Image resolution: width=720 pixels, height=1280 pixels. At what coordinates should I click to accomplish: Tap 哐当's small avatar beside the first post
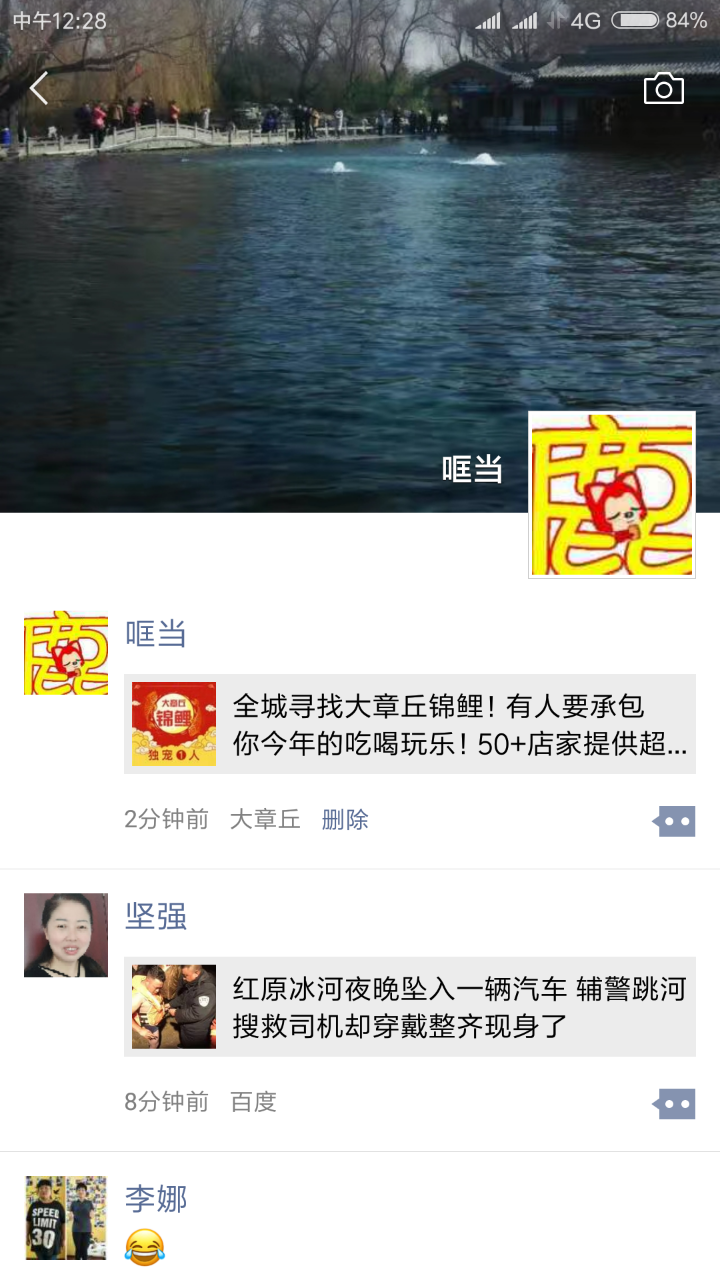[66, 653]
